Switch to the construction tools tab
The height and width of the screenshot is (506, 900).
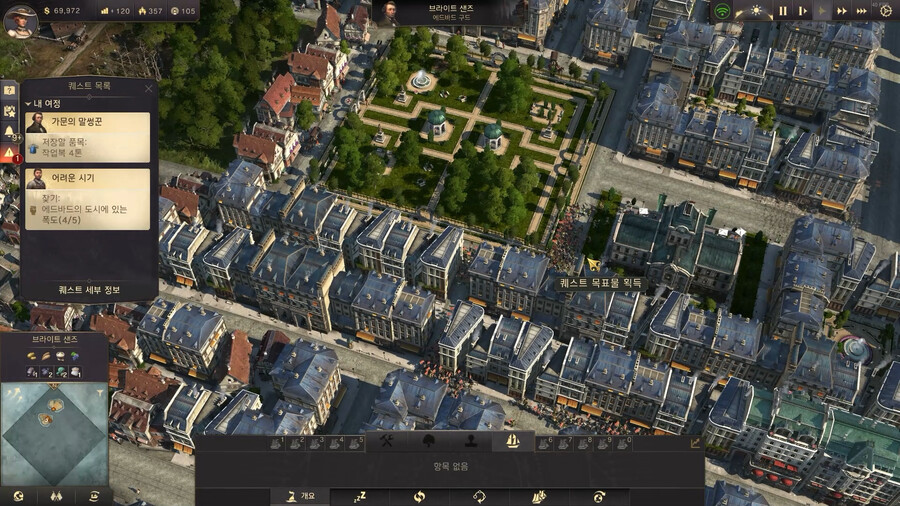click(386, 440)
